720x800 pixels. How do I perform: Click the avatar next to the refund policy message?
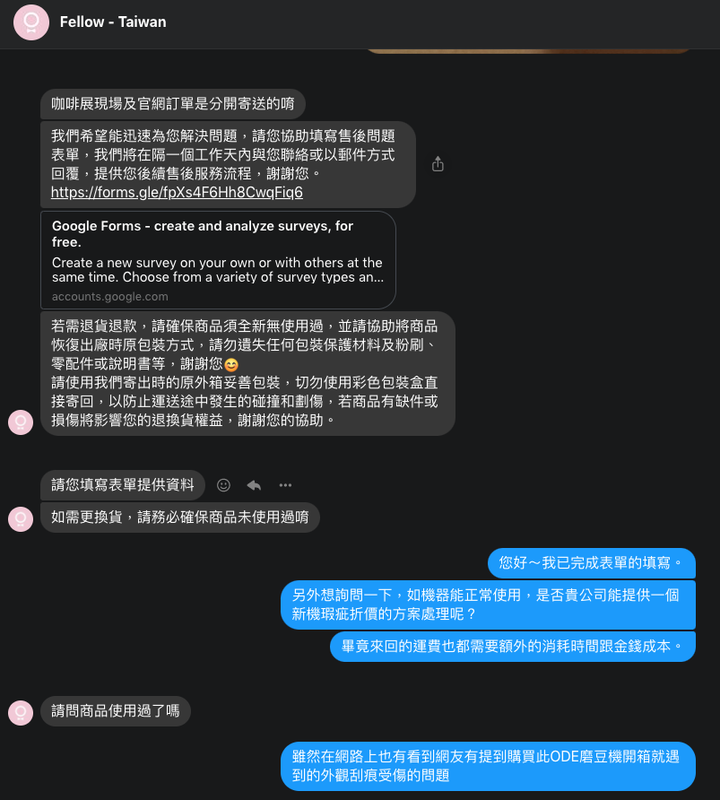20,422
